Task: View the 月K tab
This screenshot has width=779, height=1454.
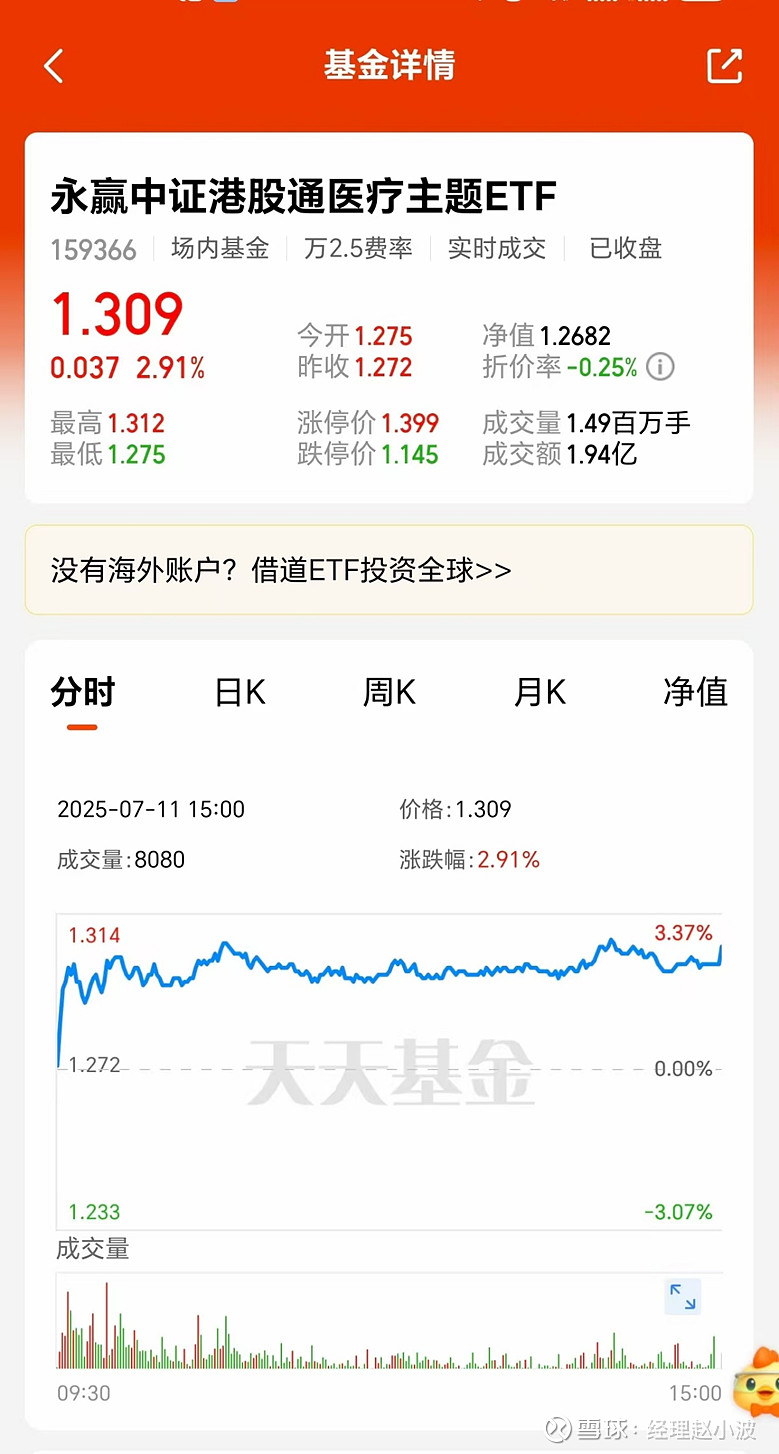Action: tap(540, 692)
